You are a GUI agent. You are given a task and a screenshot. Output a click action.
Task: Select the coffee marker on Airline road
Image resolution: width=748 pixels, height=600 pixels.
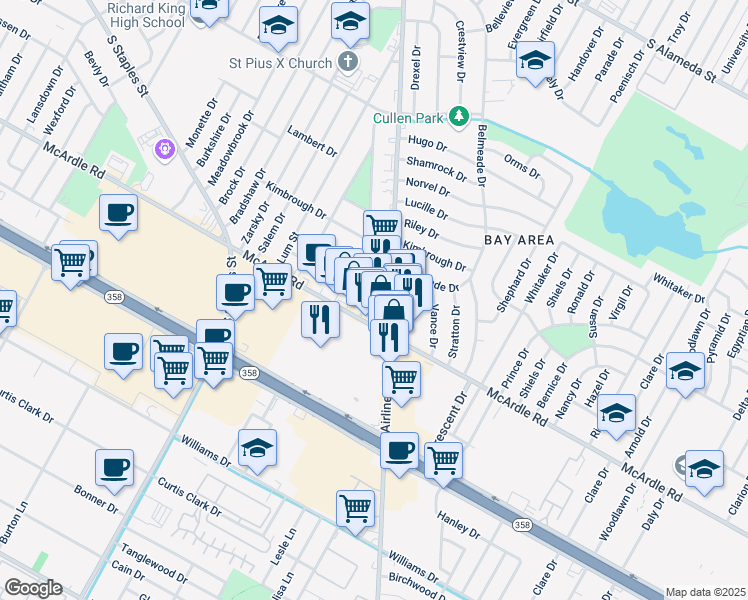tap(400, 448)
